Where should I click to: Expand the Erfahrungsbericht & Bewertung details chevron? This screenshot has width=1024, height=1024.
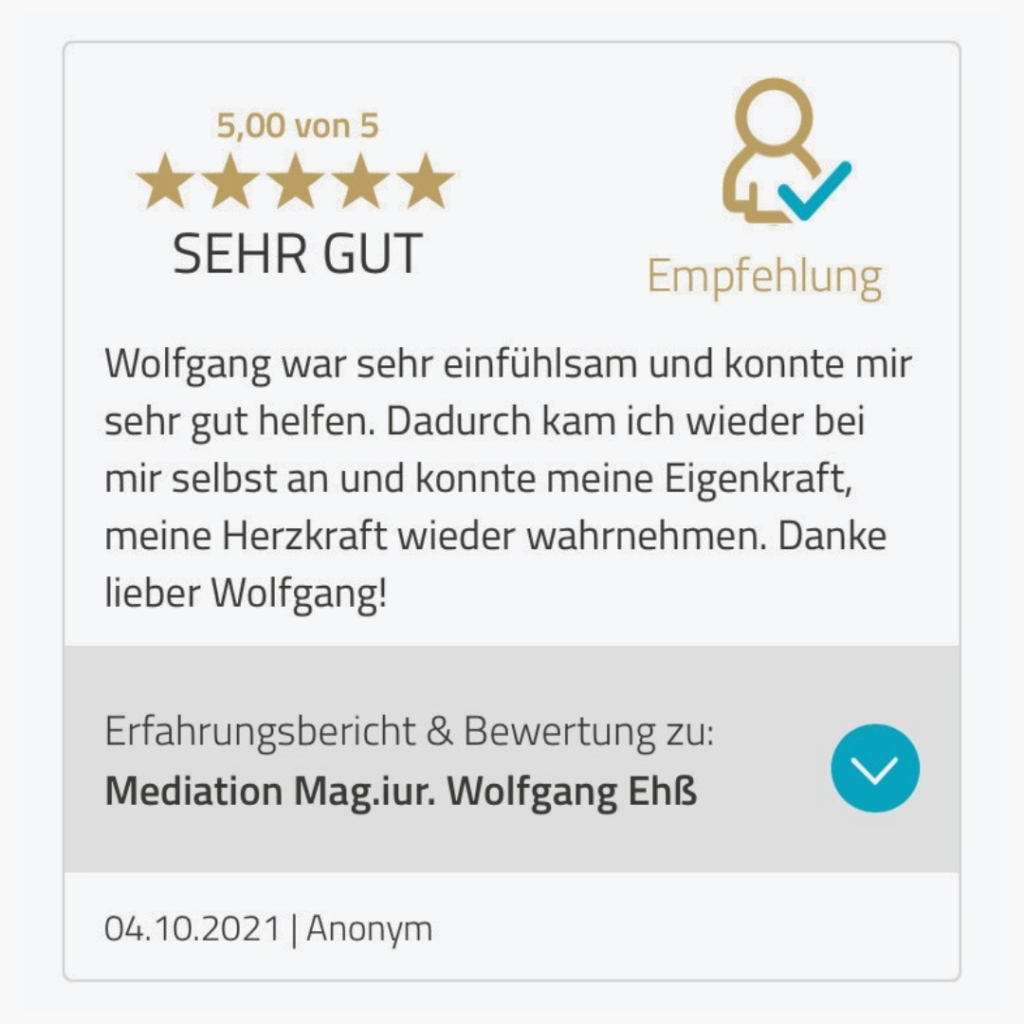click(x=875, y=768)
